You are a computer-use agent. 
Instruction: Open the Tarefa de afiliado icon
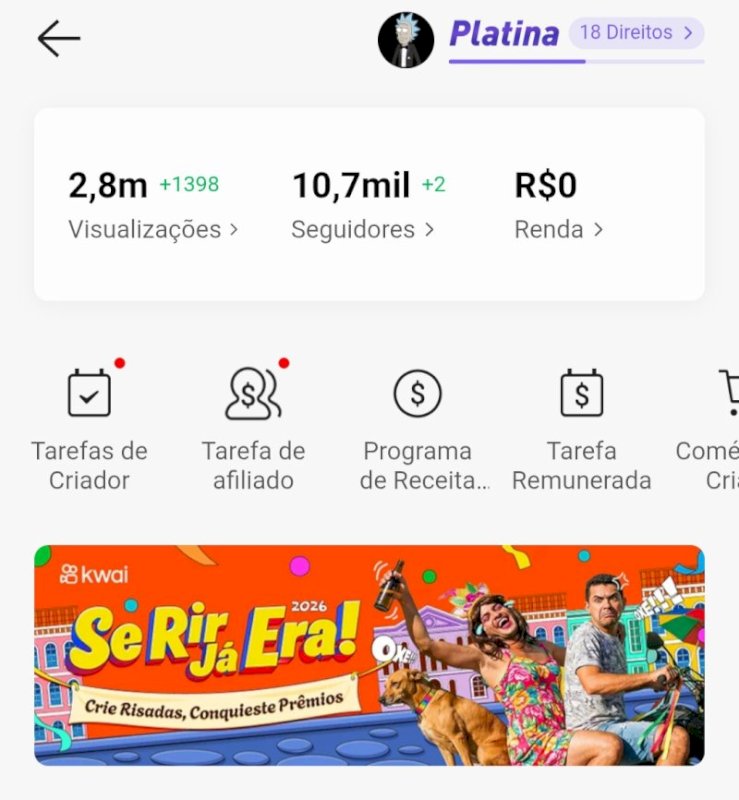253,393
